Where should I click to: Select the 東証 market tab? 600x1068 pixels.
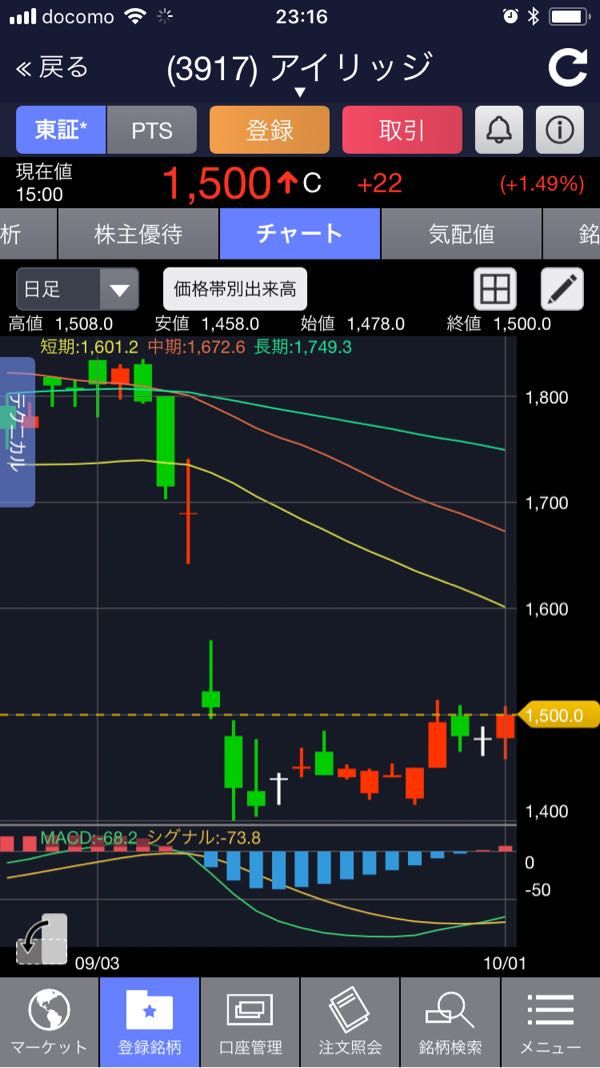[x=61, y=130]
